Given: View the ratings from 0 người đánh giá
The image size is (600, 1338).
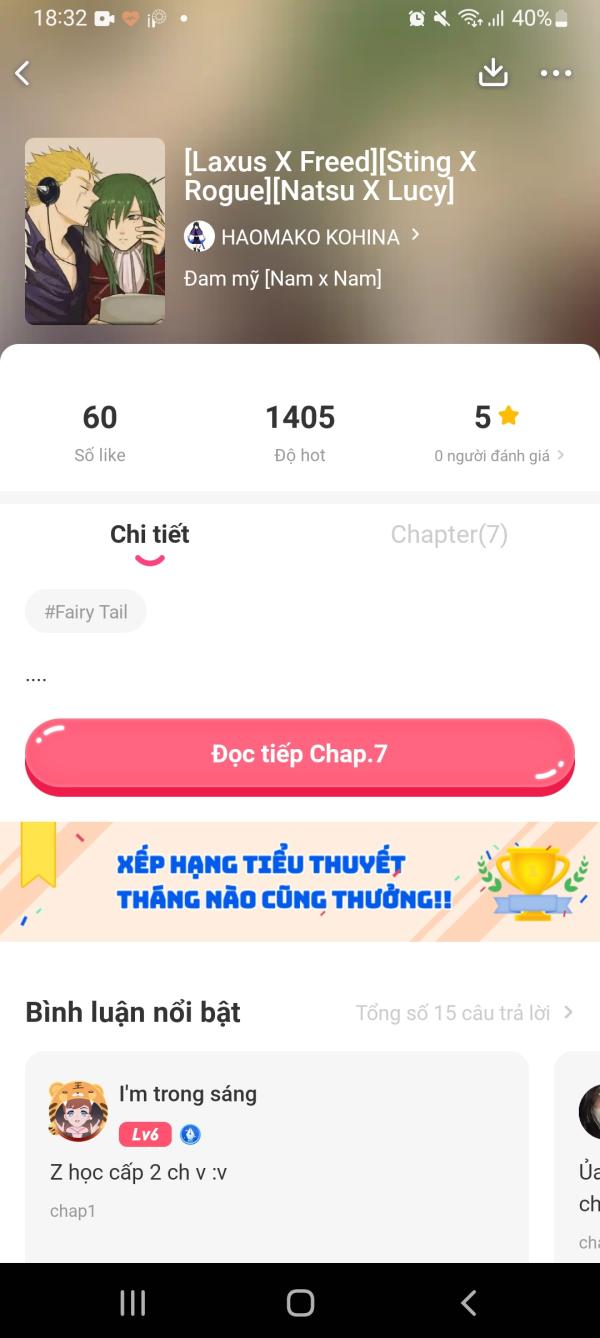Looking at the screenshot, I should [498, 455].
